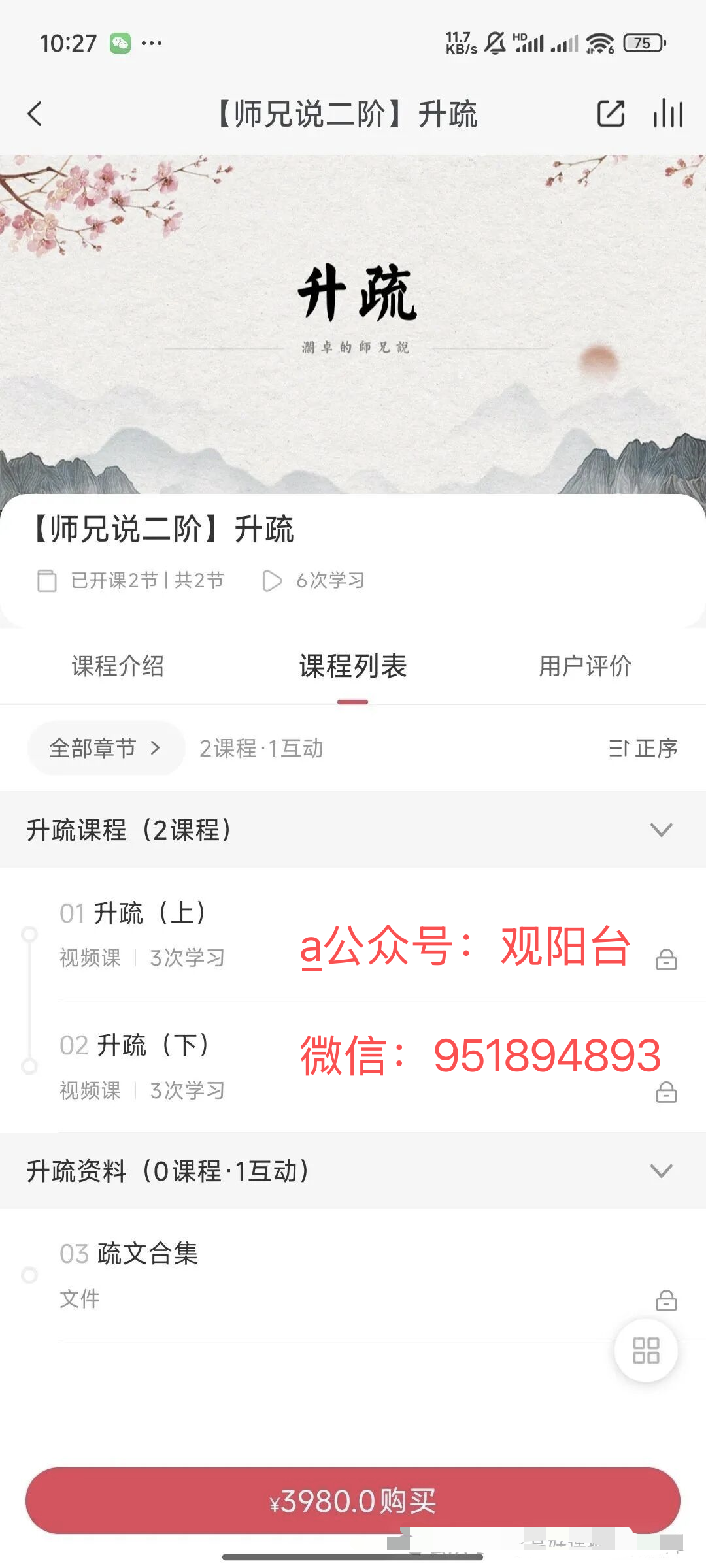The width and height of the screenshot is (706, 1568).
Task: Open the 03 疏文合集 file
Action: point(150,1274)
